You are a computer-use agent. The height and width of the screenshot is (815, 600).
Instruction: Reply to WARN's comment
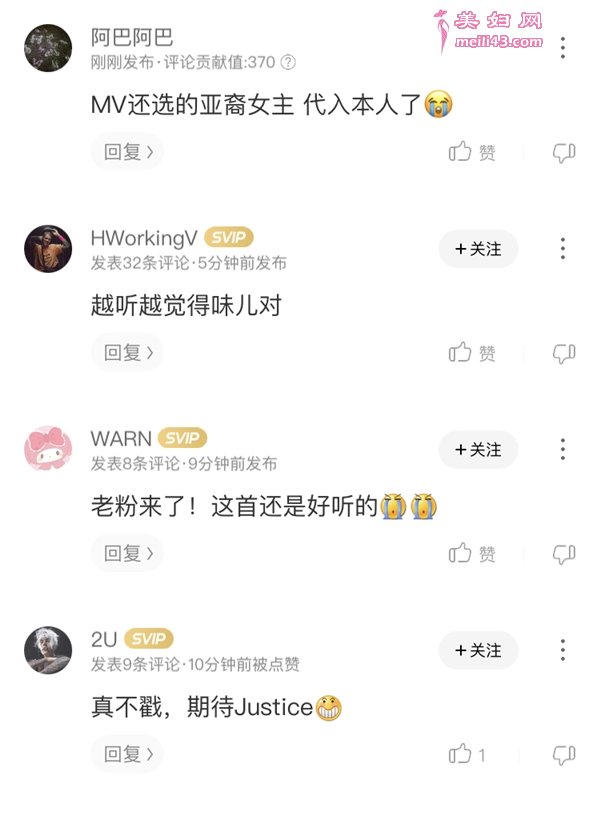[x=127, y=553]
